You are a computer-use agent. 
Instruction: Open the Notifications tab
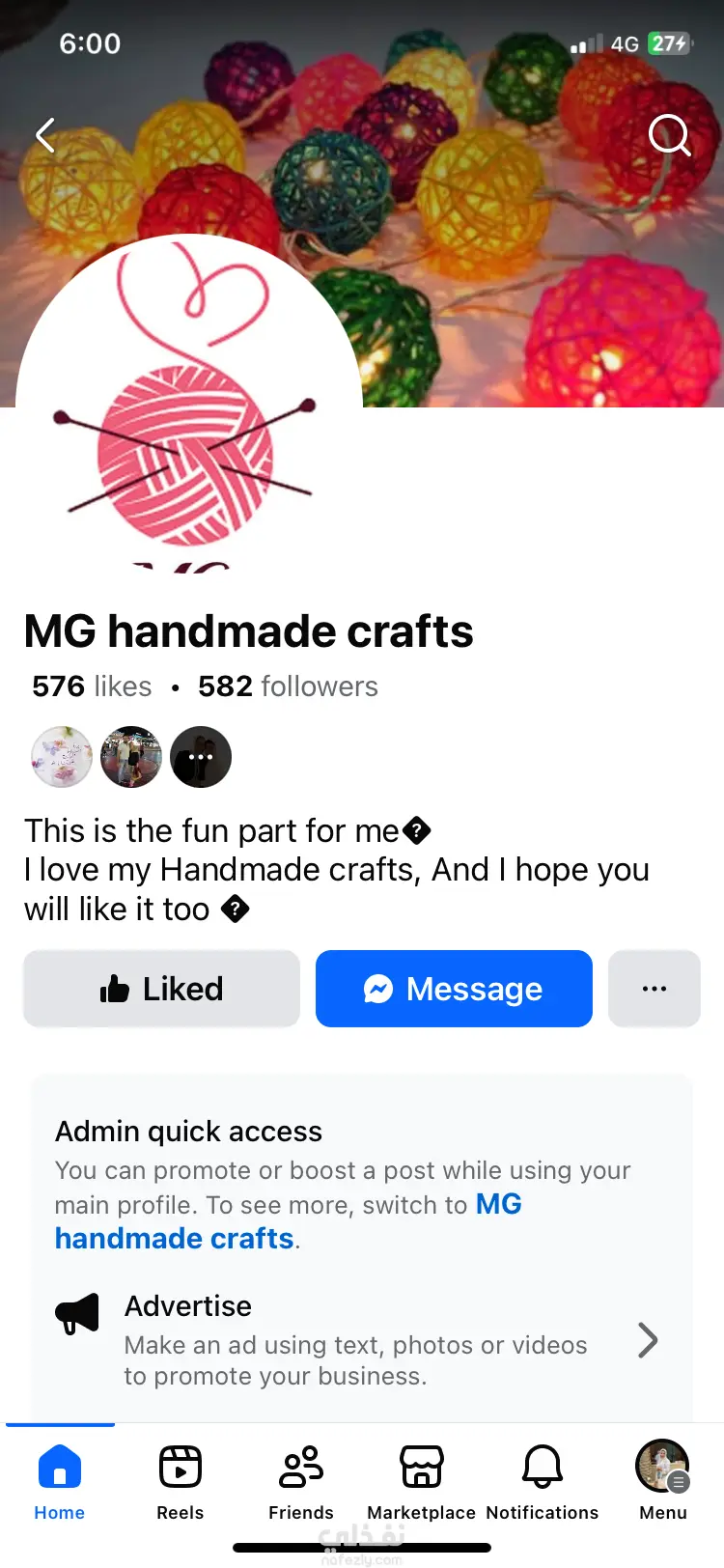pyautogui.click(x=543, y=1481)
